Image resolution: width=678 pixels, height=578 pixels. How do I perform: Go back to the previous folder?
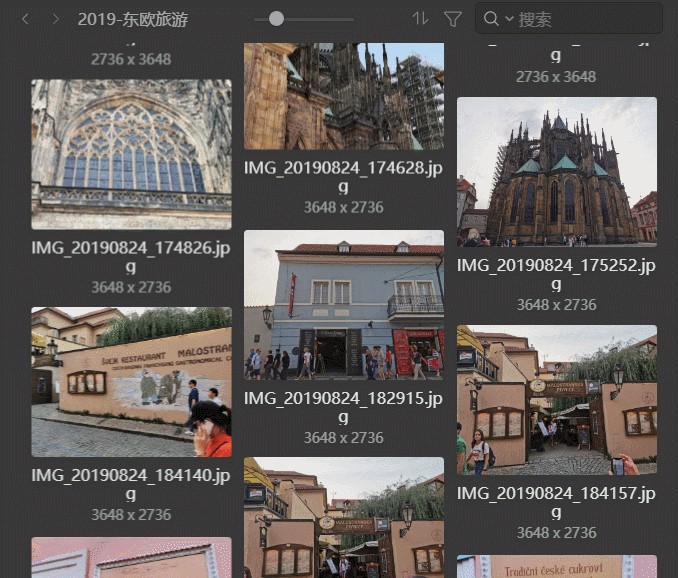tap(25, 19)
